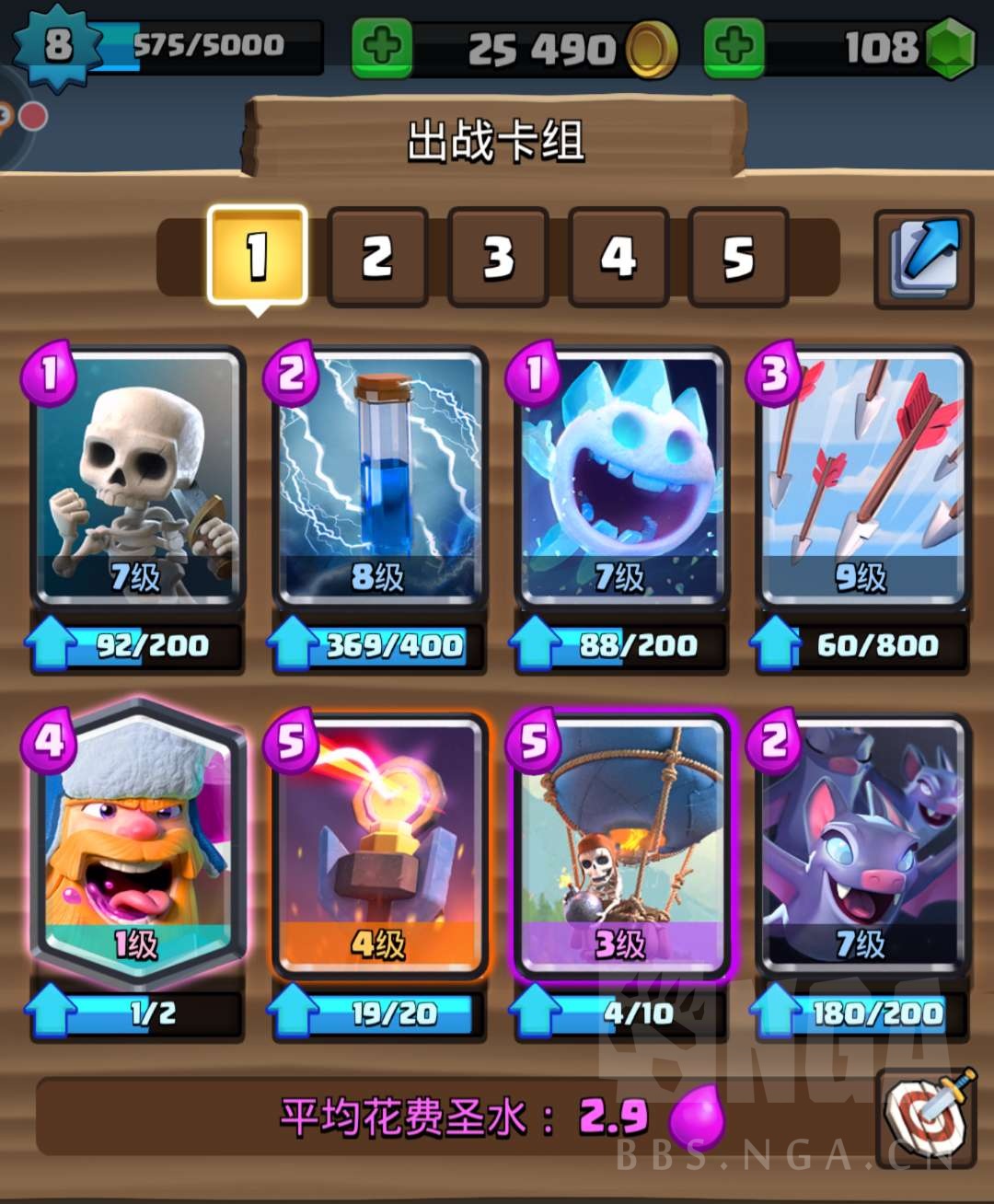This screenshot has height=1204, width=994.
Task: Tap the green plus to buy gems
Action: coord(734,46)
